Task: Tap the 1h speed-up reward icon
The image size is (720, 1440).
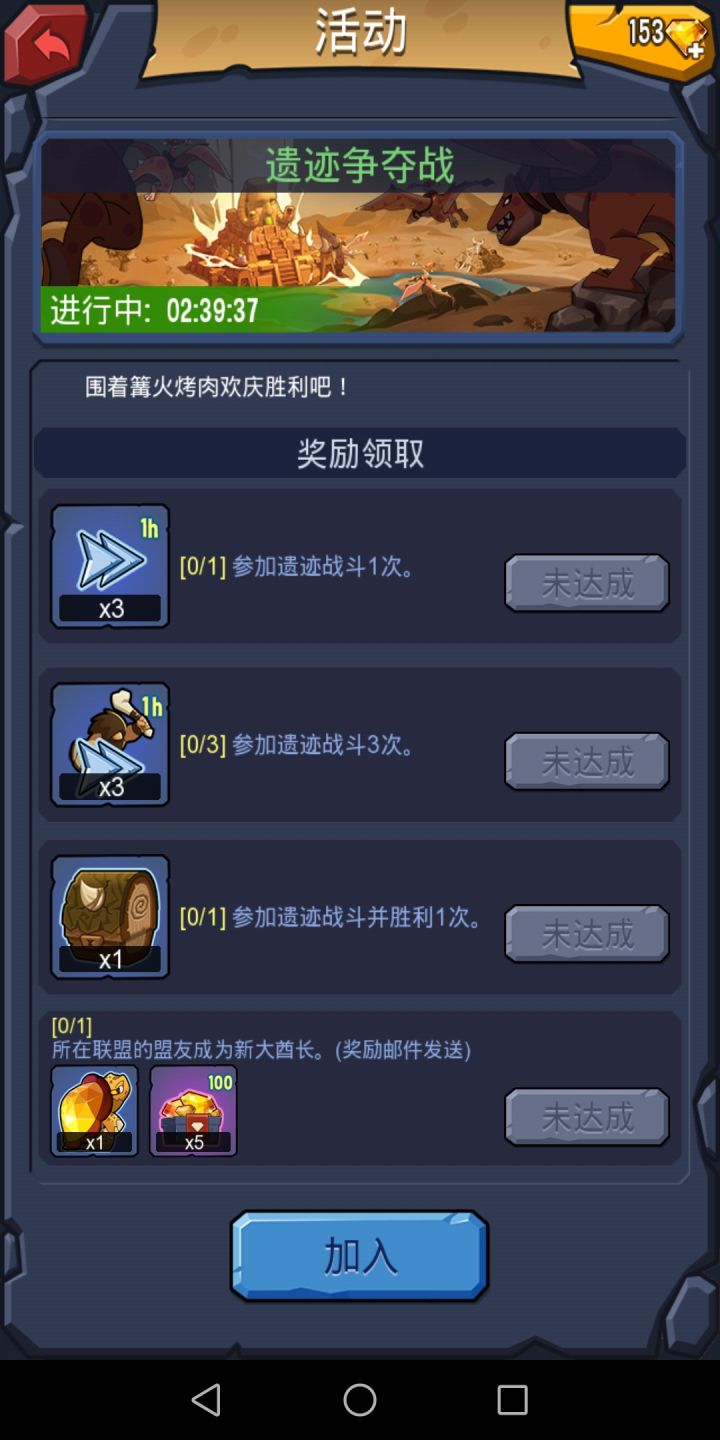Action: point(110,565)
